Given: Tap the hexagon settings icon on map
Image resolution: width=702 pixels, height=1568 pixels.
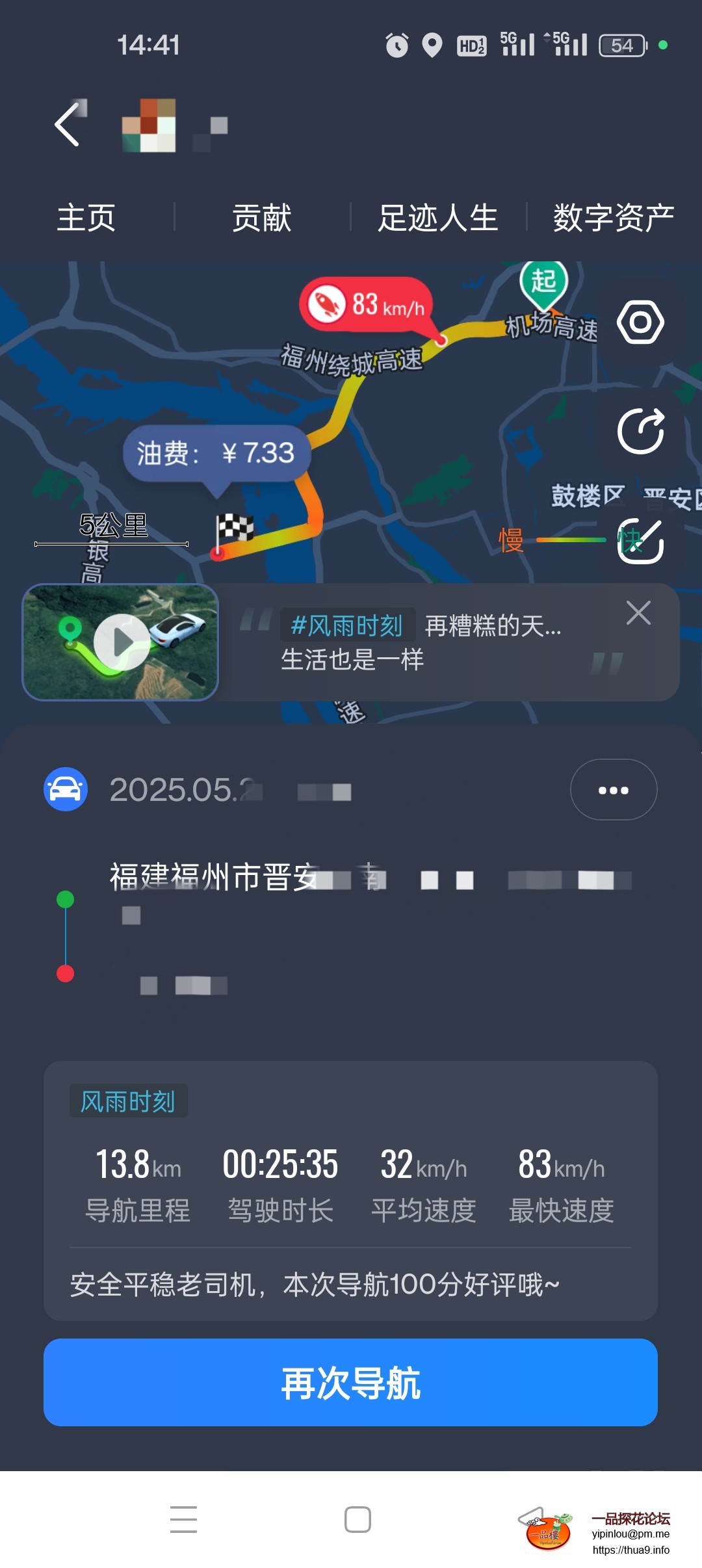Looking at the screenshot, I should pyautogui.click(x=640, y=322).
